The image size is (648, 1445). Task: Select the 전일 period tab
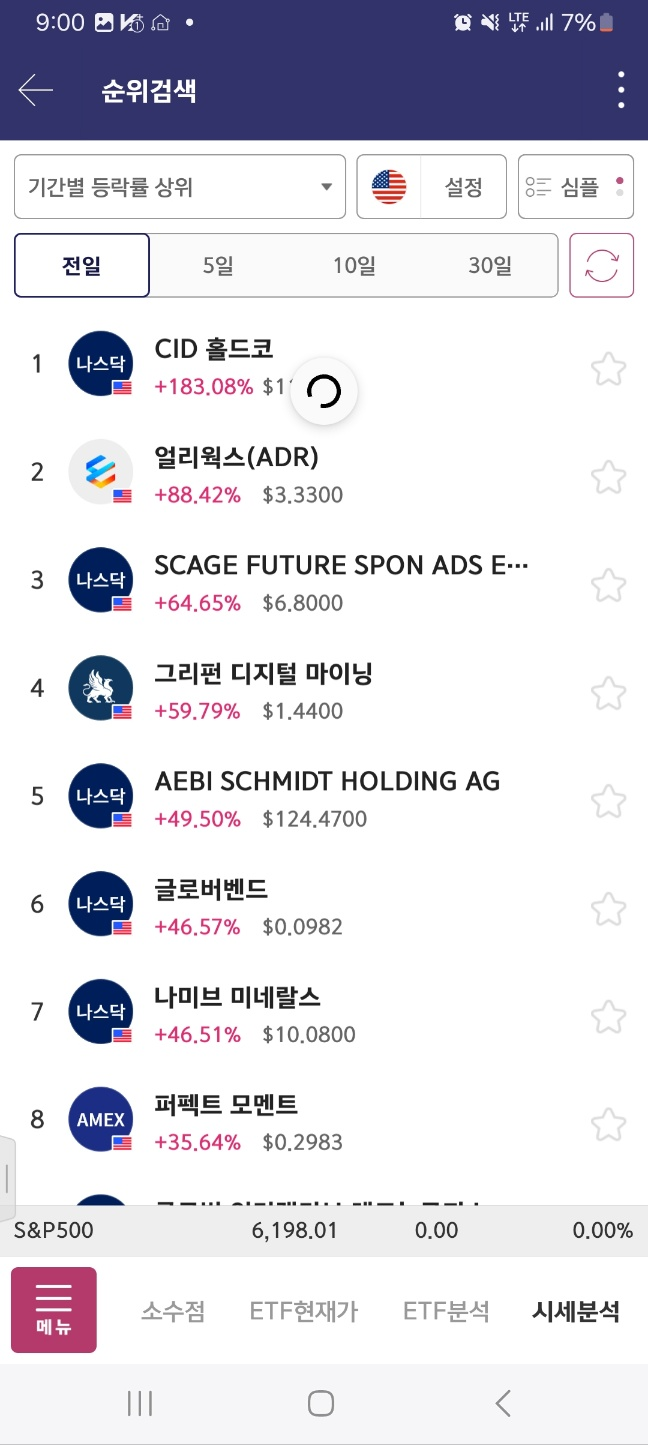pyautogui.click(x=82, y=266)
